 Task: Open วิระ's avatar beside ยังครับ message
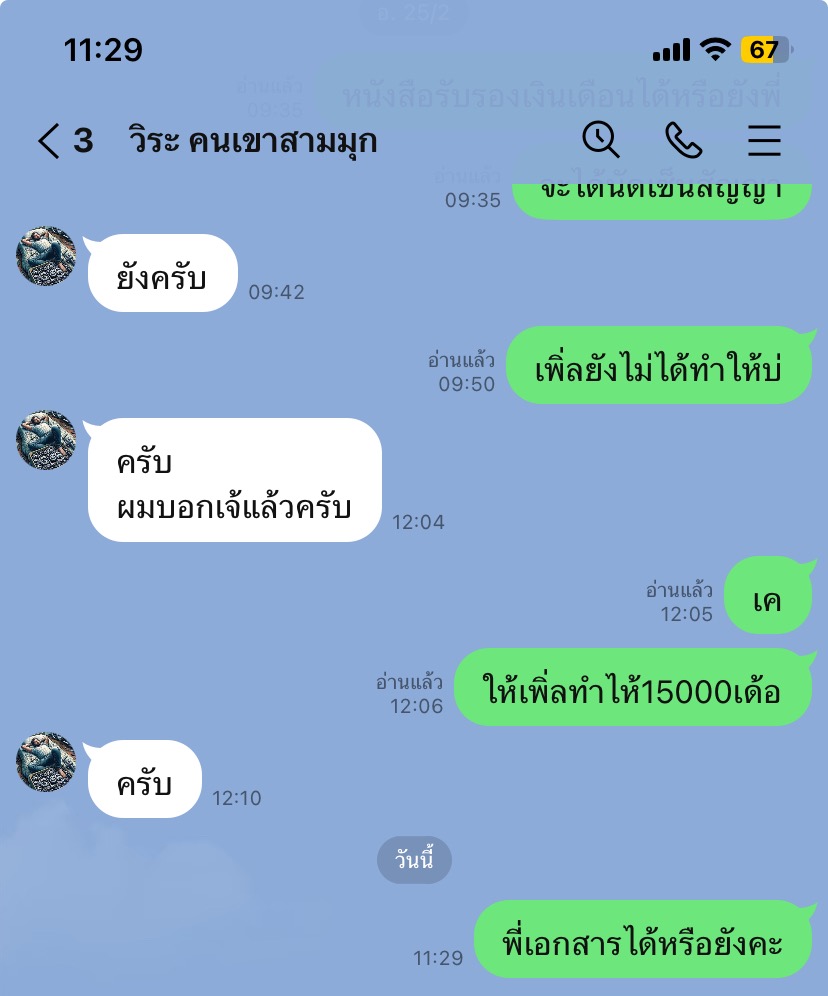point(46,256)
